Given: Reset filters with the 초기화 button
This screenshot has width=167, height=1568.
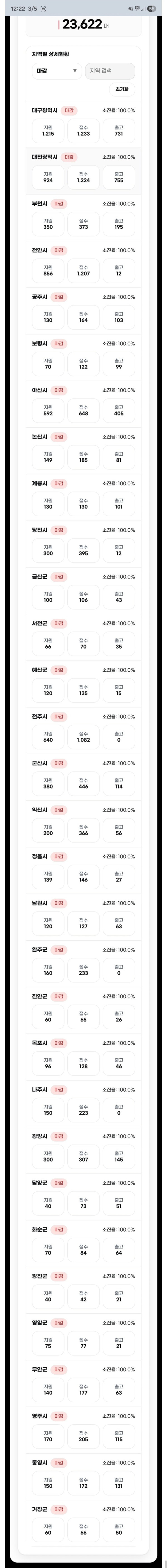Looking at the screenshot, I should (x=122, y=89).
